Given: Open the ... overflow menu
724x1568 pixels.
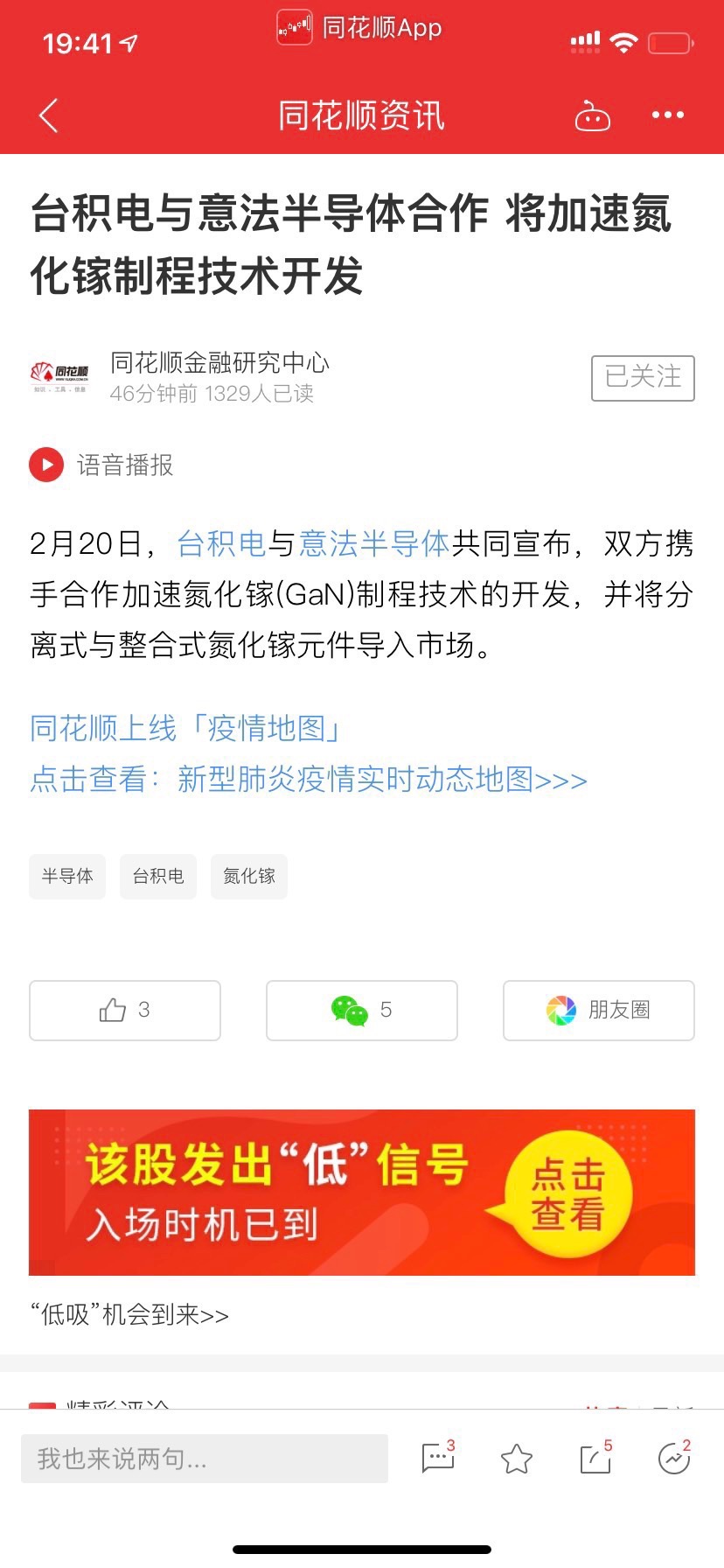Looking at the screenshot, I should [x=667, y=115].
